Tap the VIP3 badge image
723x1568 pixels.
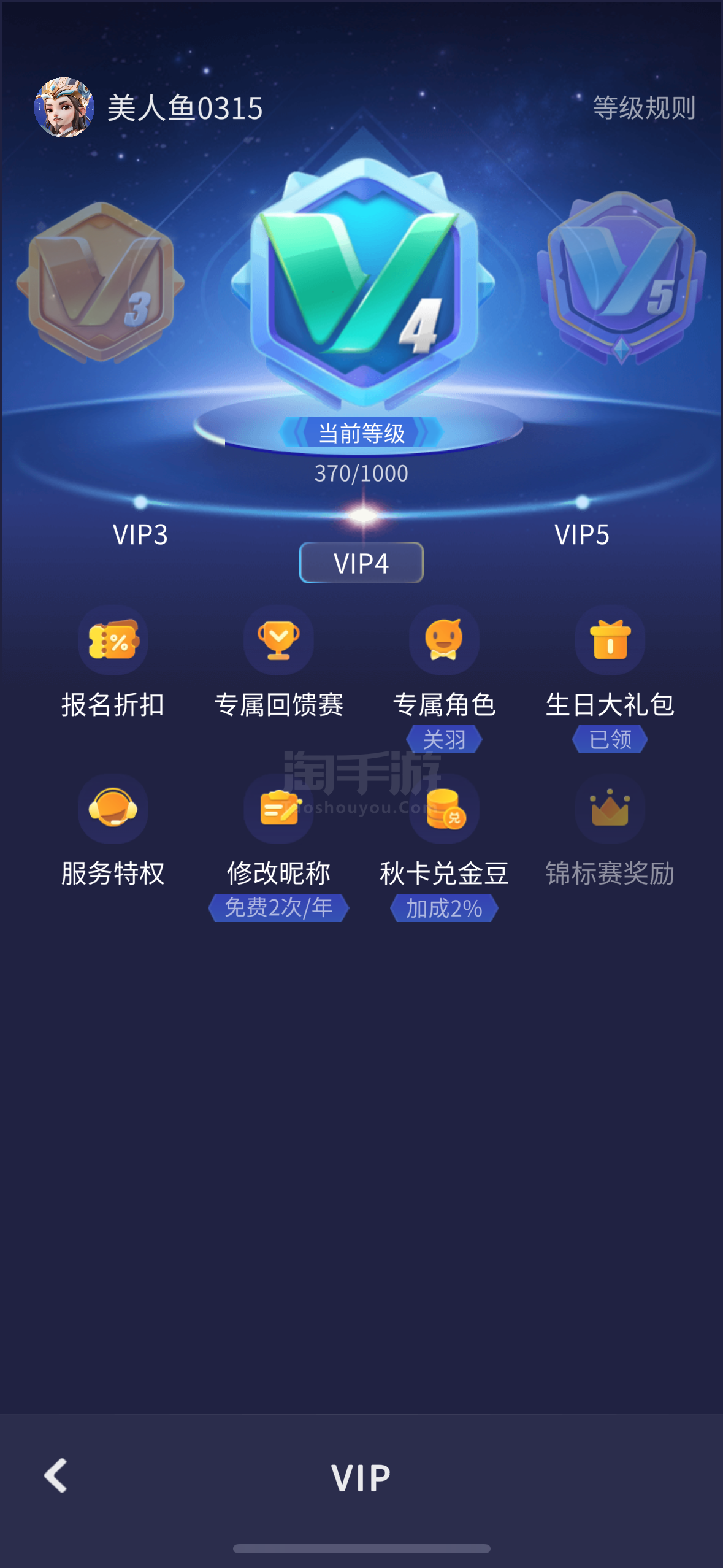click(101, 283)
